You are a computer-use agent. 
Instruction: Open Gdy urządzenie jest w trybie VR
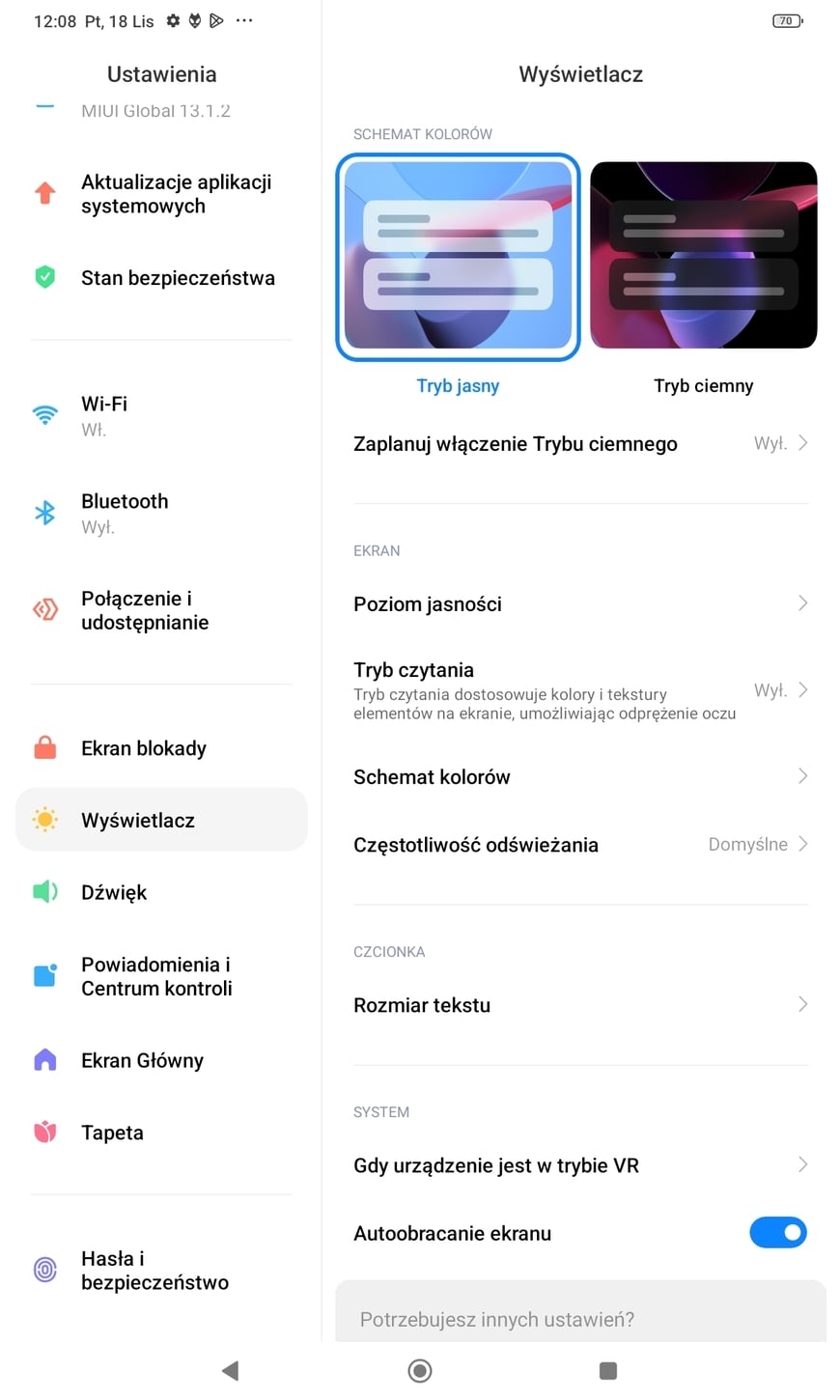coord(579,1165)
